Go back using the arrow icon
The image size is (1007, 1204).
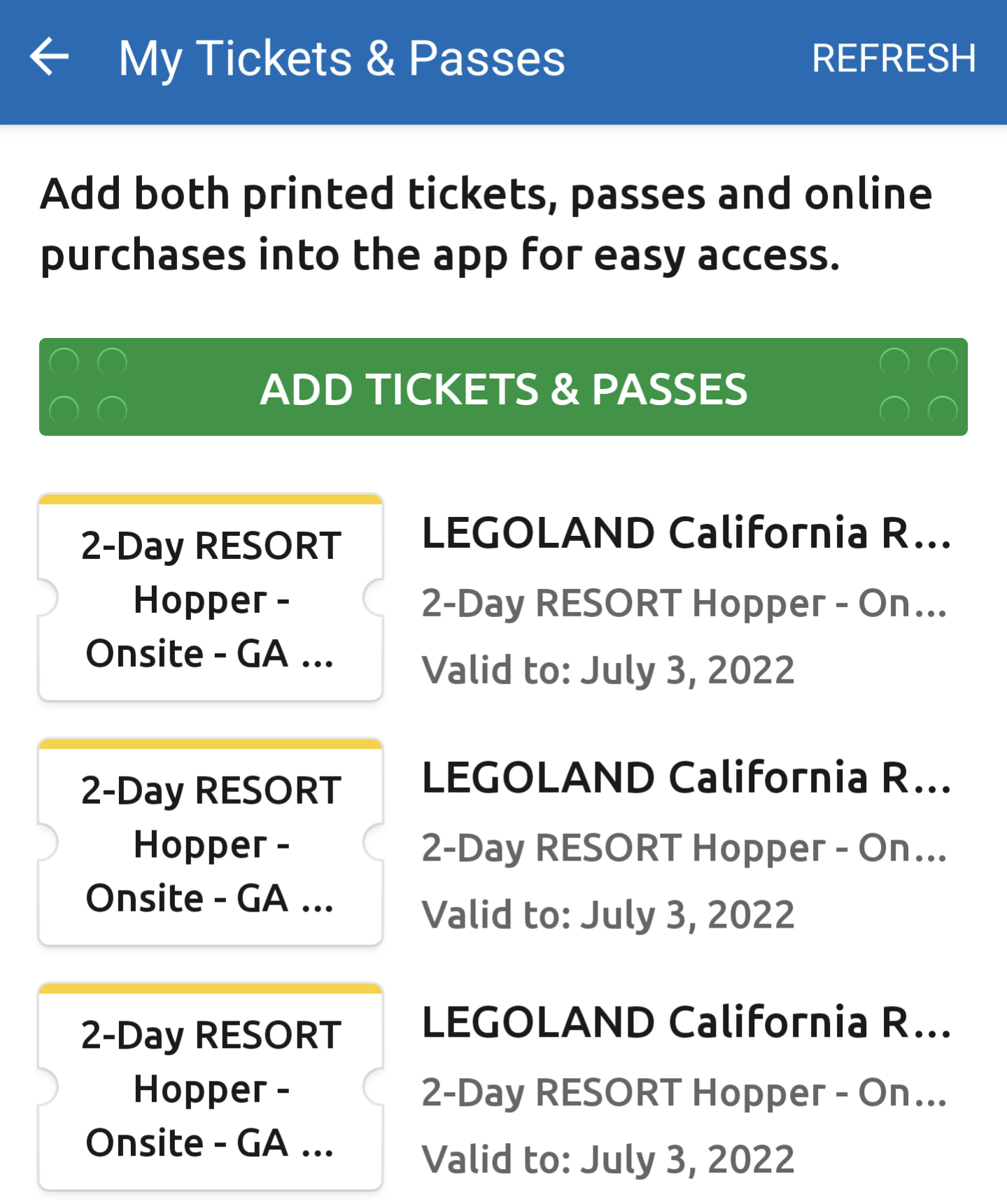point(49,57)
